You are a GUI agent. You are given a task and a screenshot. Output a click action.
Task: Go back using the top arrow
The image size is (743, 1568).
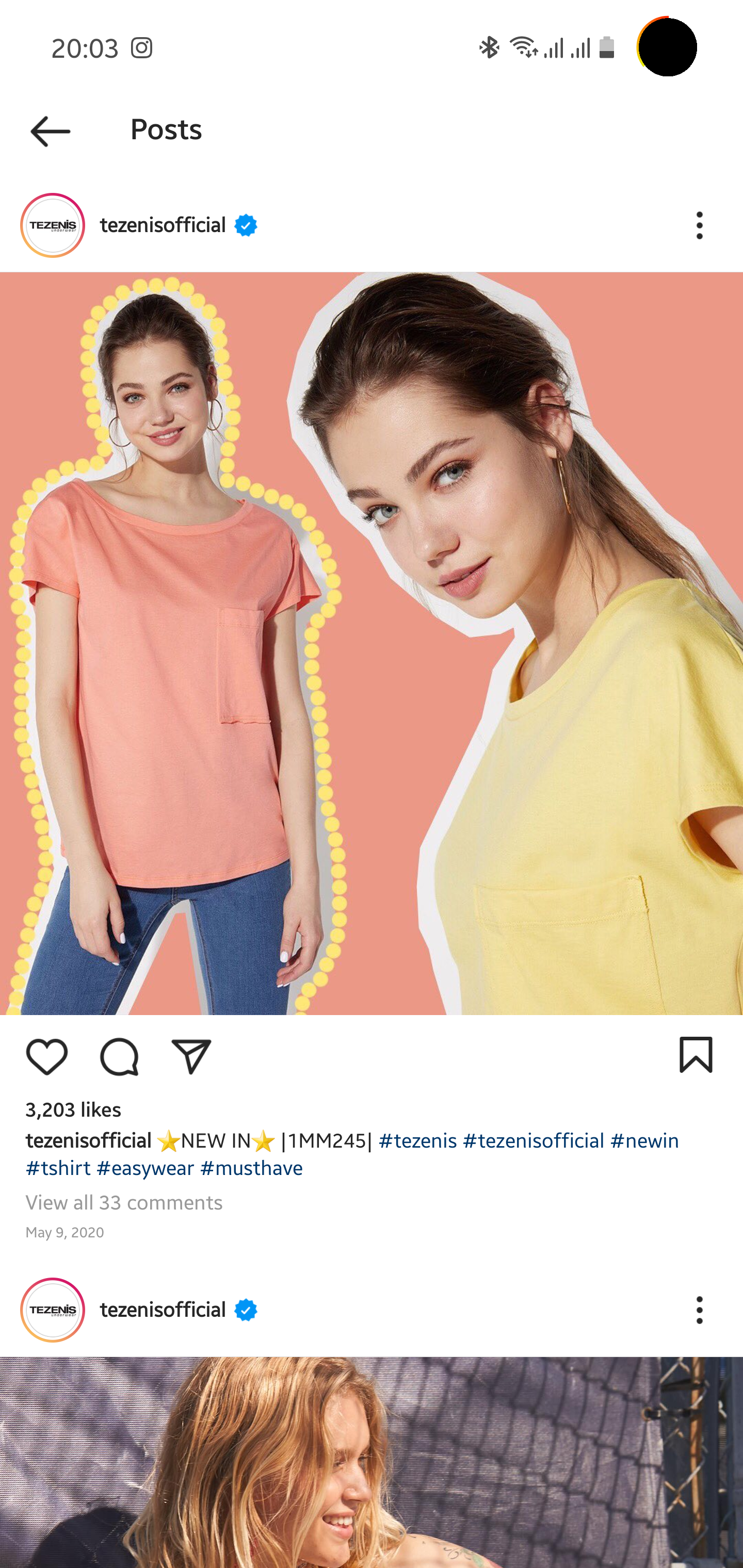click(50, 131)
